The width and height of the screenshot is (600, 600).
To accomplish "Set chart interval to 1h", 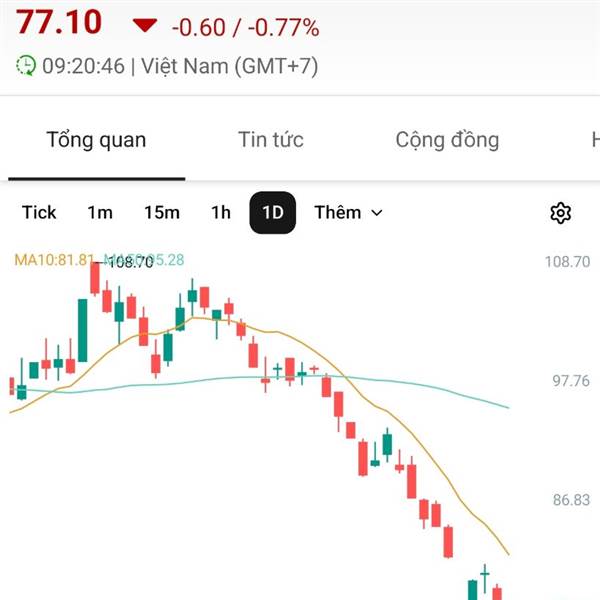I will tap(221, 212).
